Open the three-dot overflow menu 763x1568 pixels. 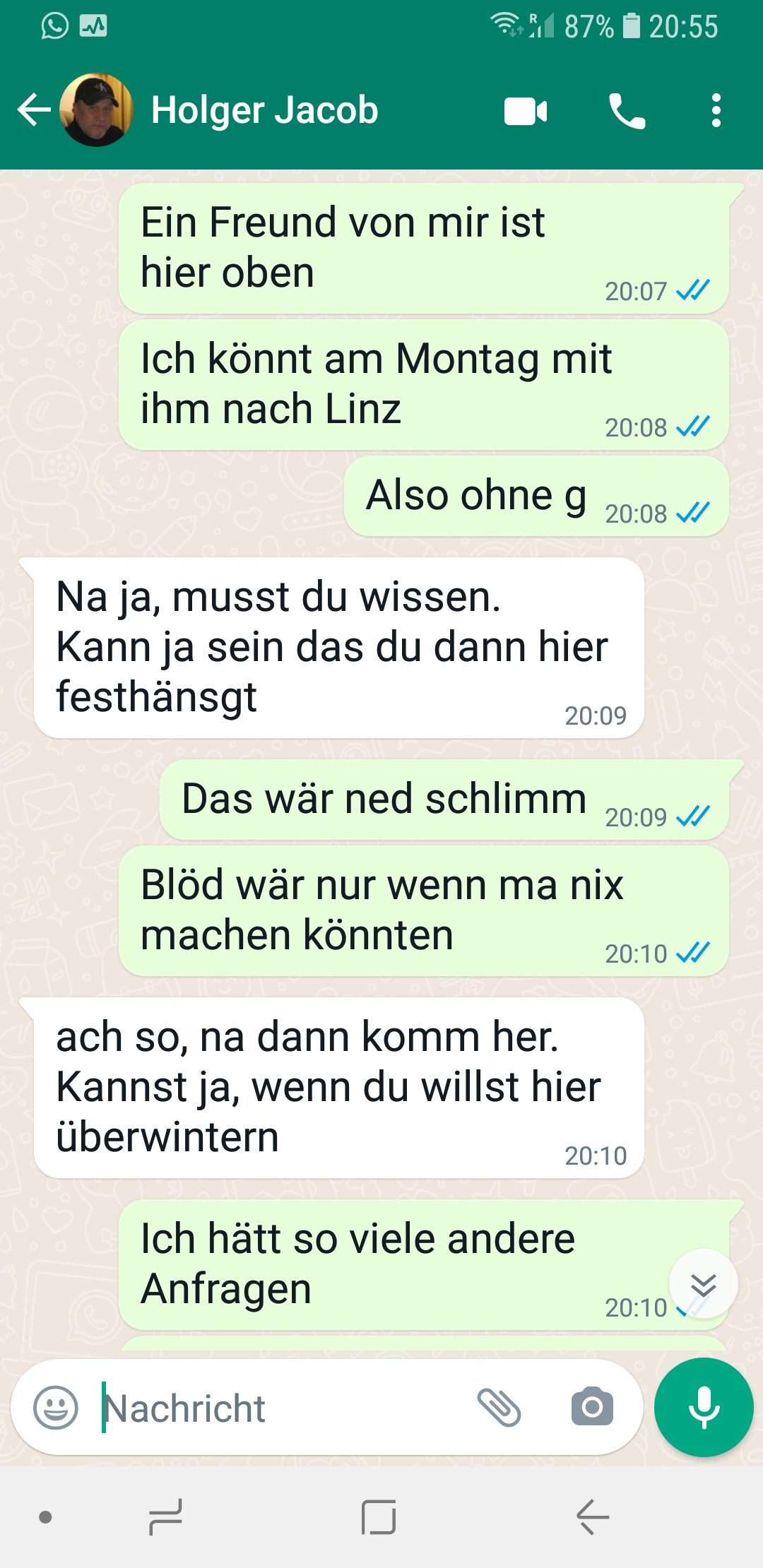click(x=716, y=111)
